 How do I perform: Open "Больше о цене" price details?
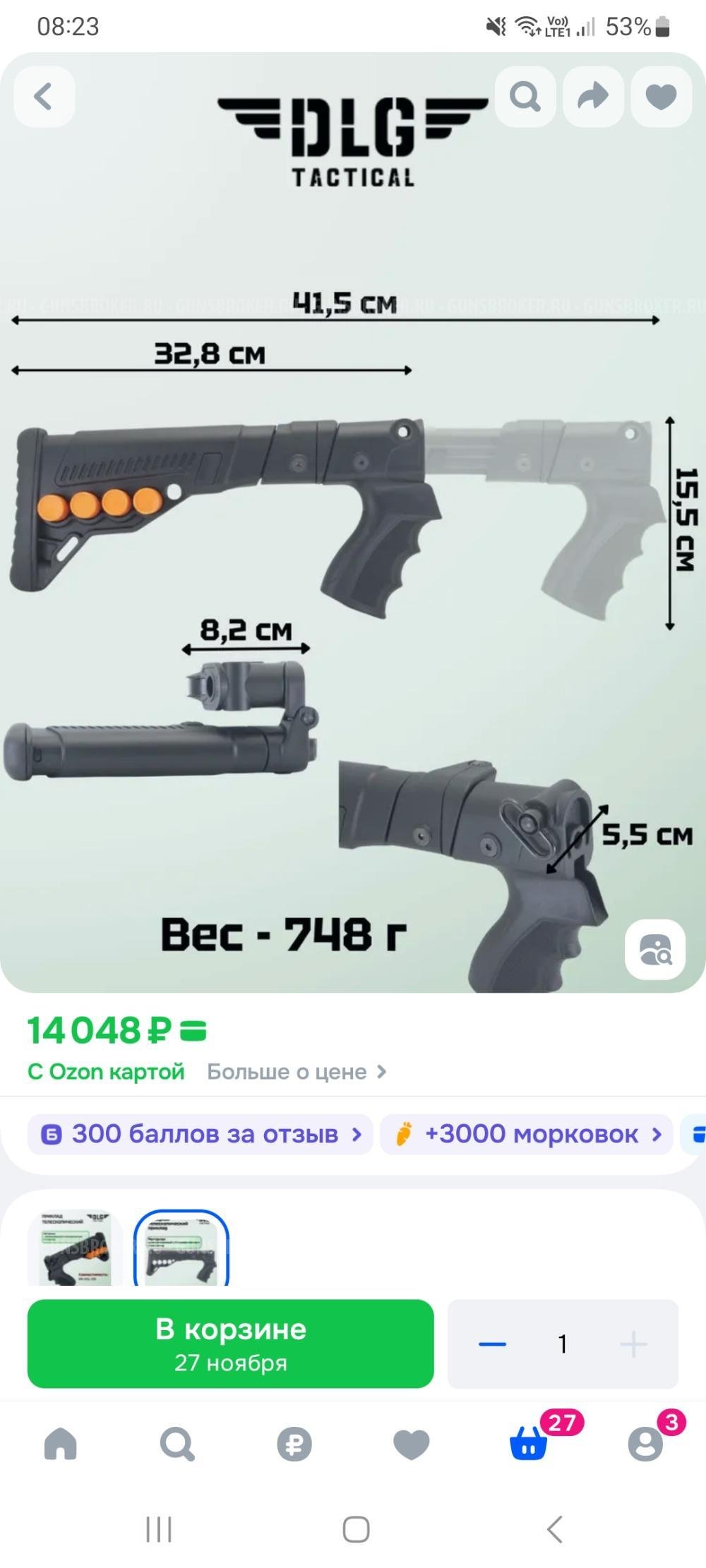click(297, 1072)
